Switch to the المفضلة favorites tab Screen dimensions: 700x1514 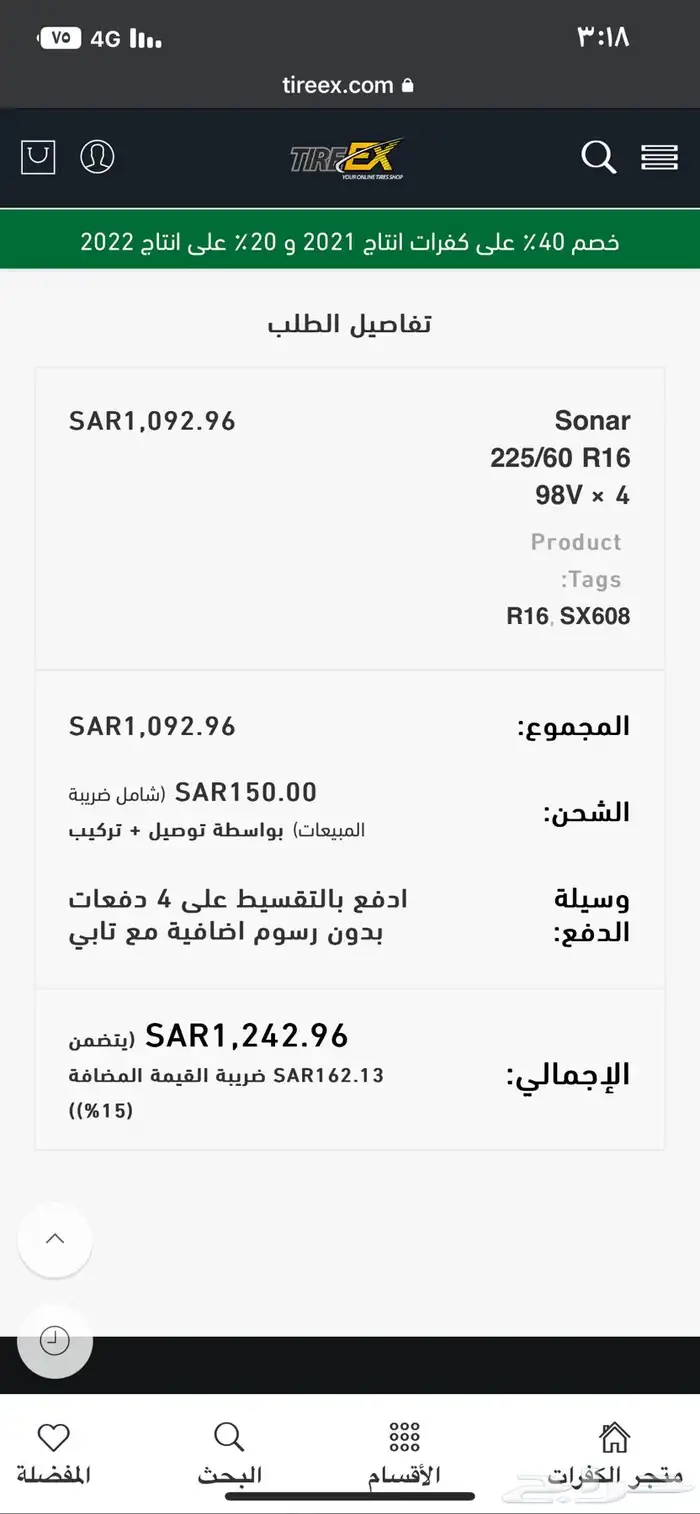[x=53, y=1454]
